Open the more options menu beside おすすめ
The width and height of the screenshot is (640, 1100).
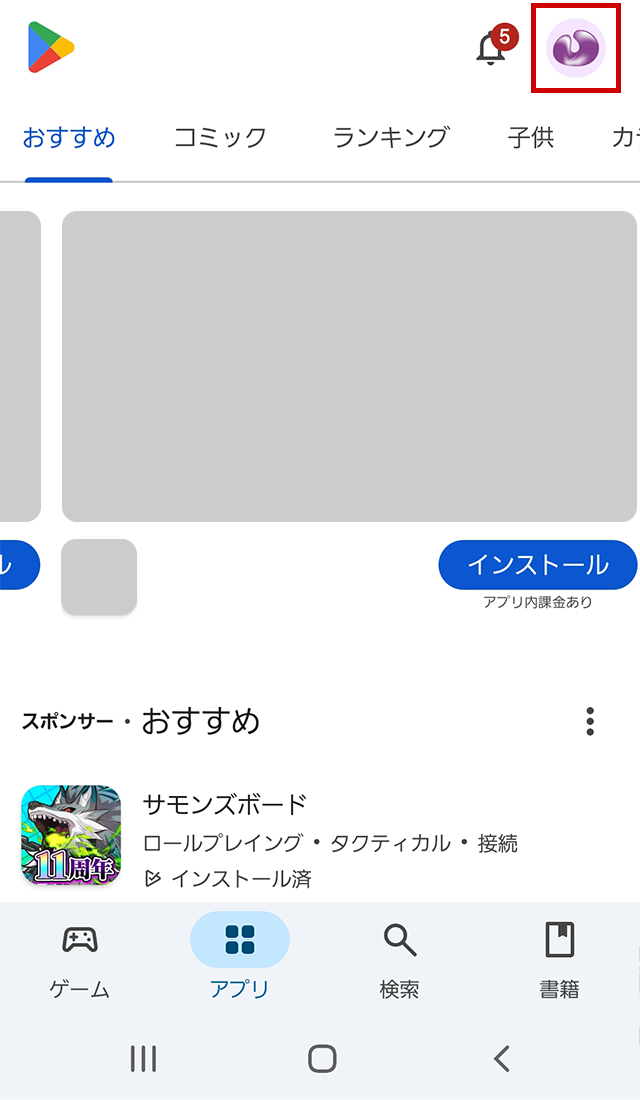click(x=590, y=721)
